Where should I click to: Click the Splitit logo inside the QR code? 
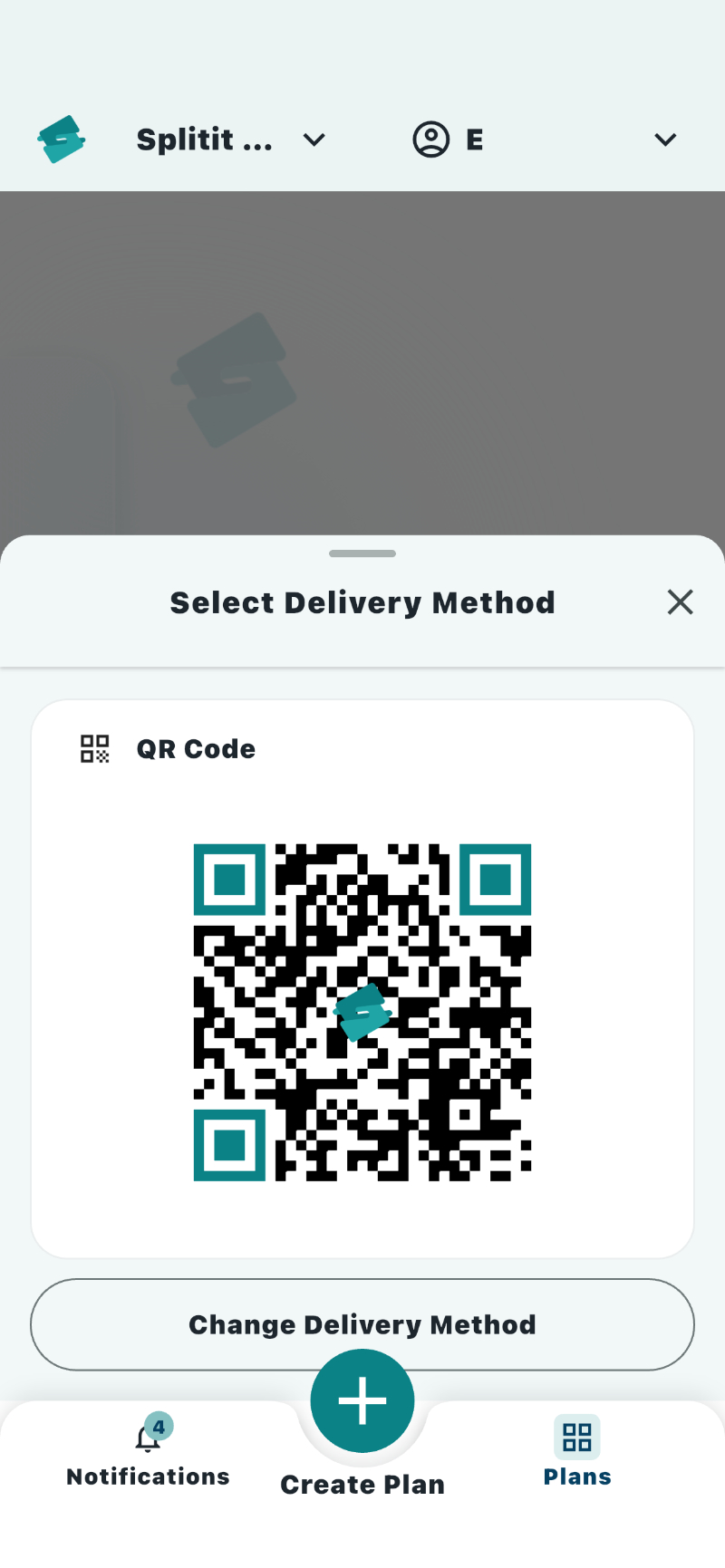tap(362, 1010)
